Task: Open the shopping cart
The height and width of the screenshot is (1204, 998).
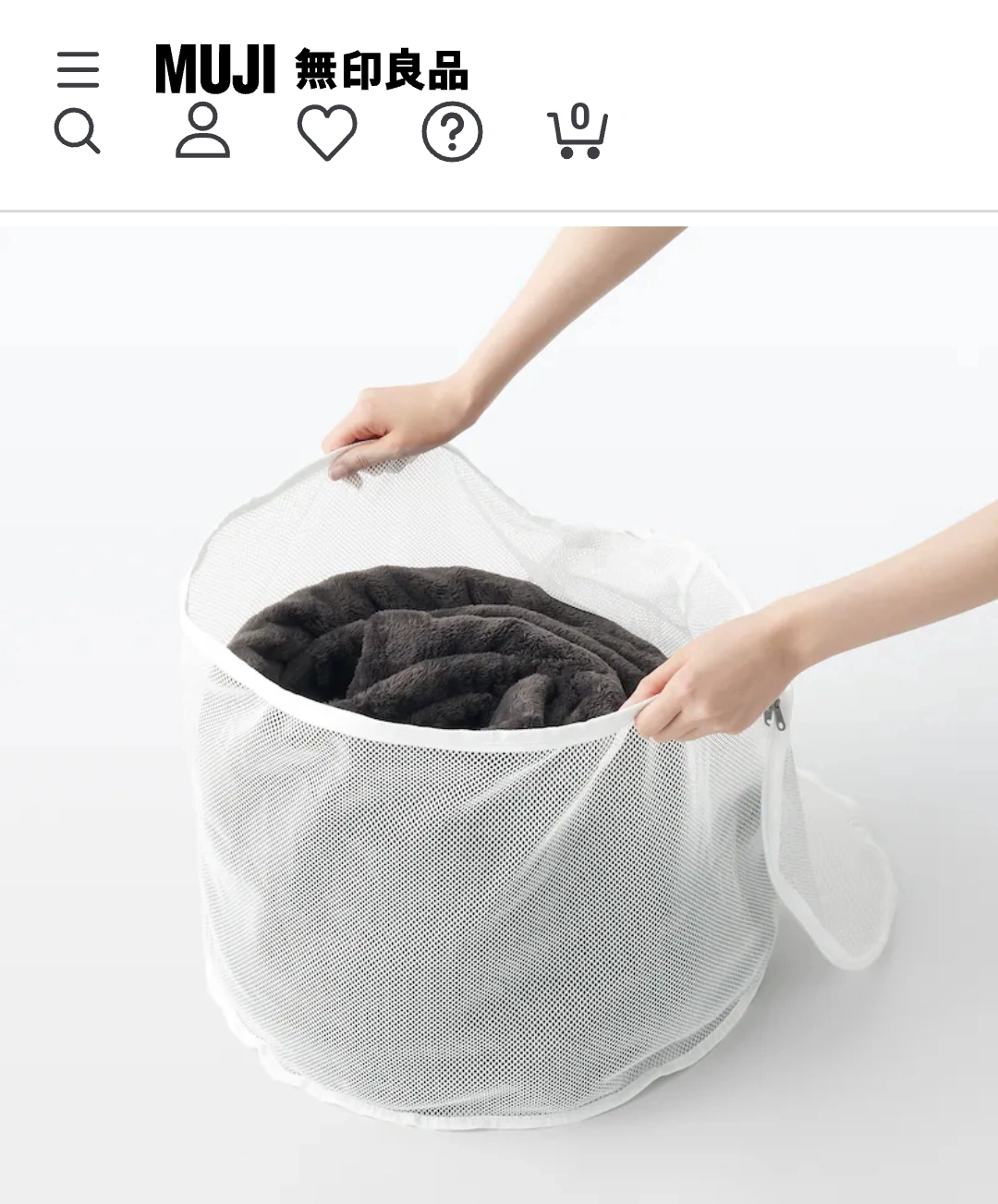Action: pyautogui.click(x=578, y=132)
